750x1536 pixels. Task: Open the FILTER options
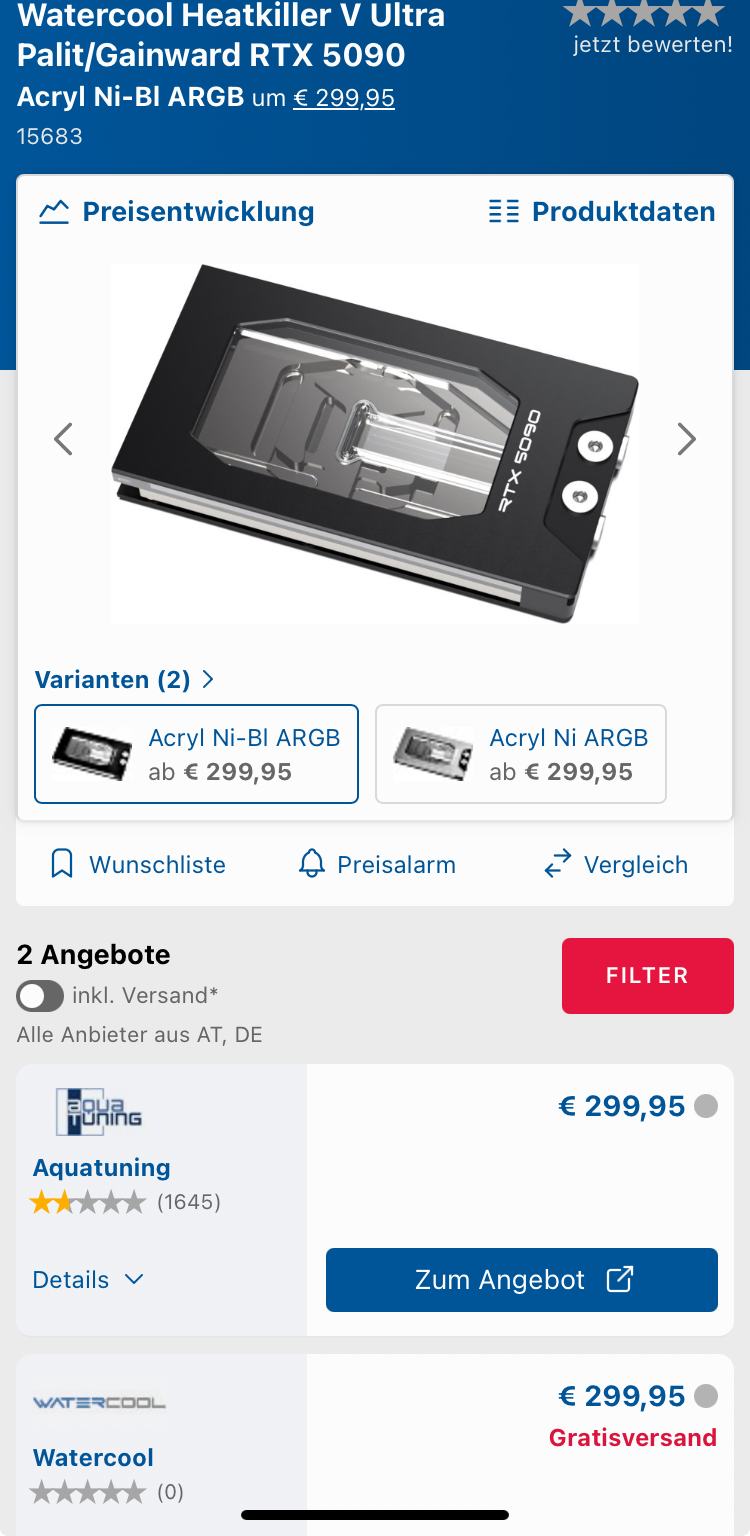click(x=647, y=976)
